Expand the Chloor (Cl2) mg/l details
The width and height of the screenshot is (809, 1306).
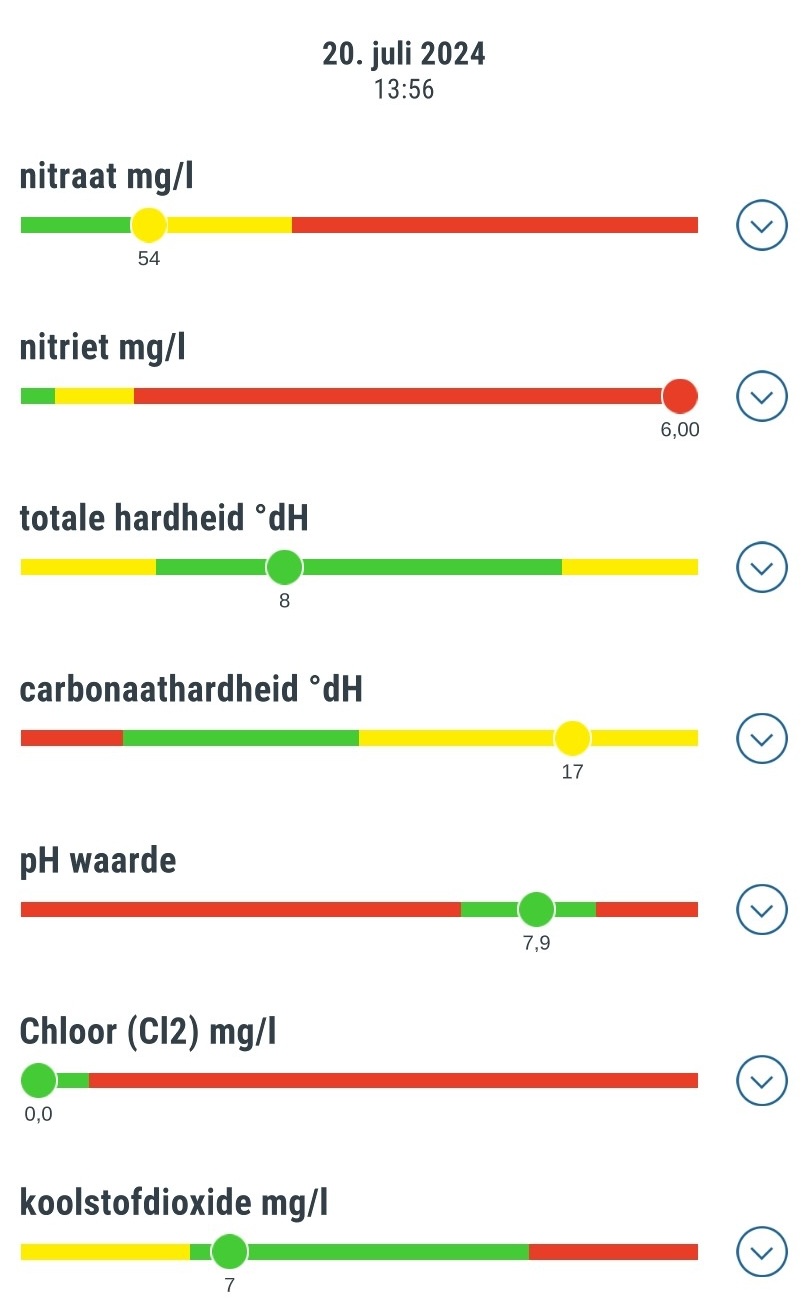pyautogui.click(x=762, y=1081)
